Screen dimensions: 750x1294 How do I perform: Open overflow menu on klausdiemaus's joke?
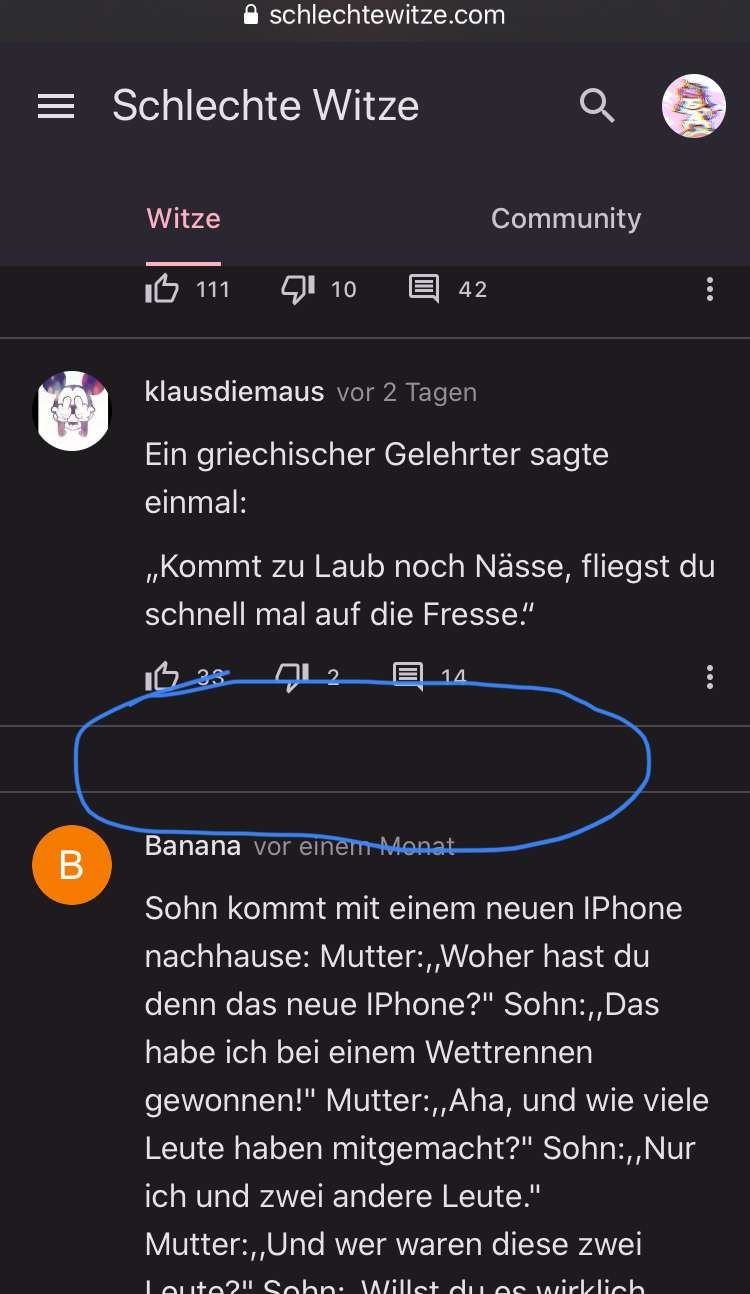point(709,677)
